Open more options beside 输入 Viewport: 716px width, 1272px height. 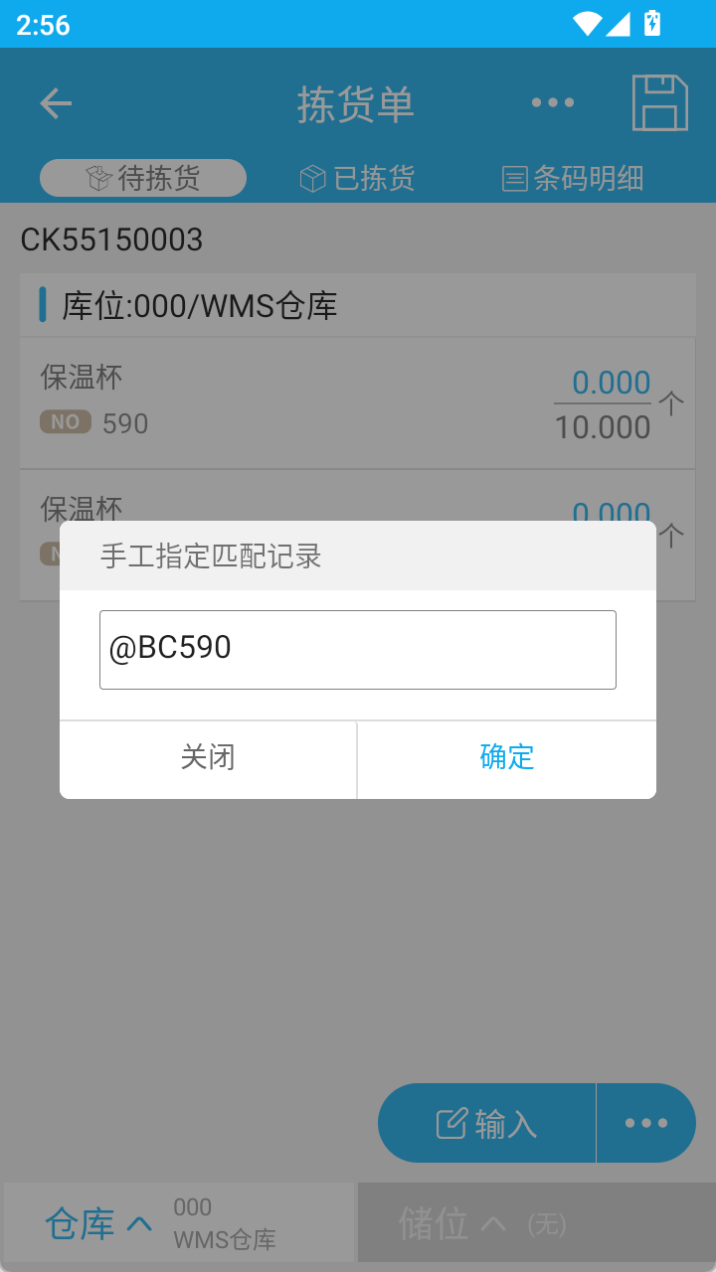click(646, 1123)
